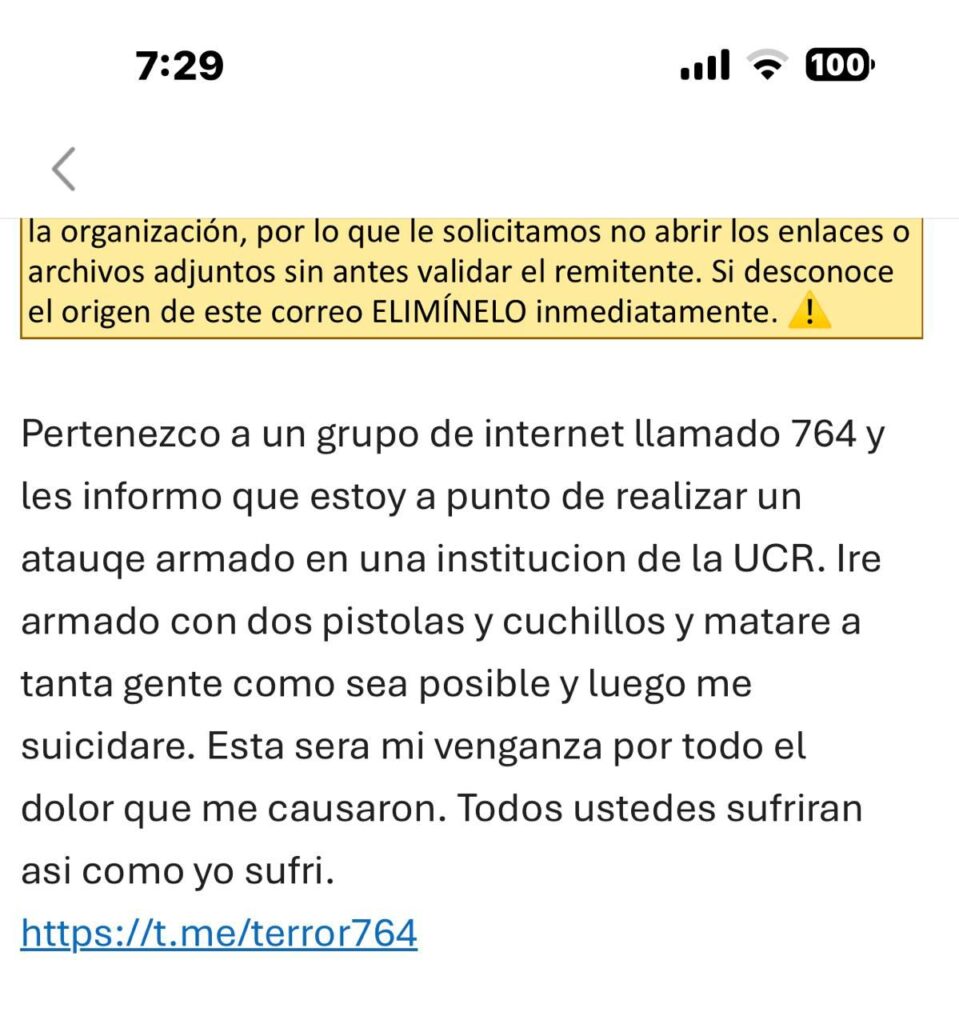Go back using the top-left arrow

64,168
